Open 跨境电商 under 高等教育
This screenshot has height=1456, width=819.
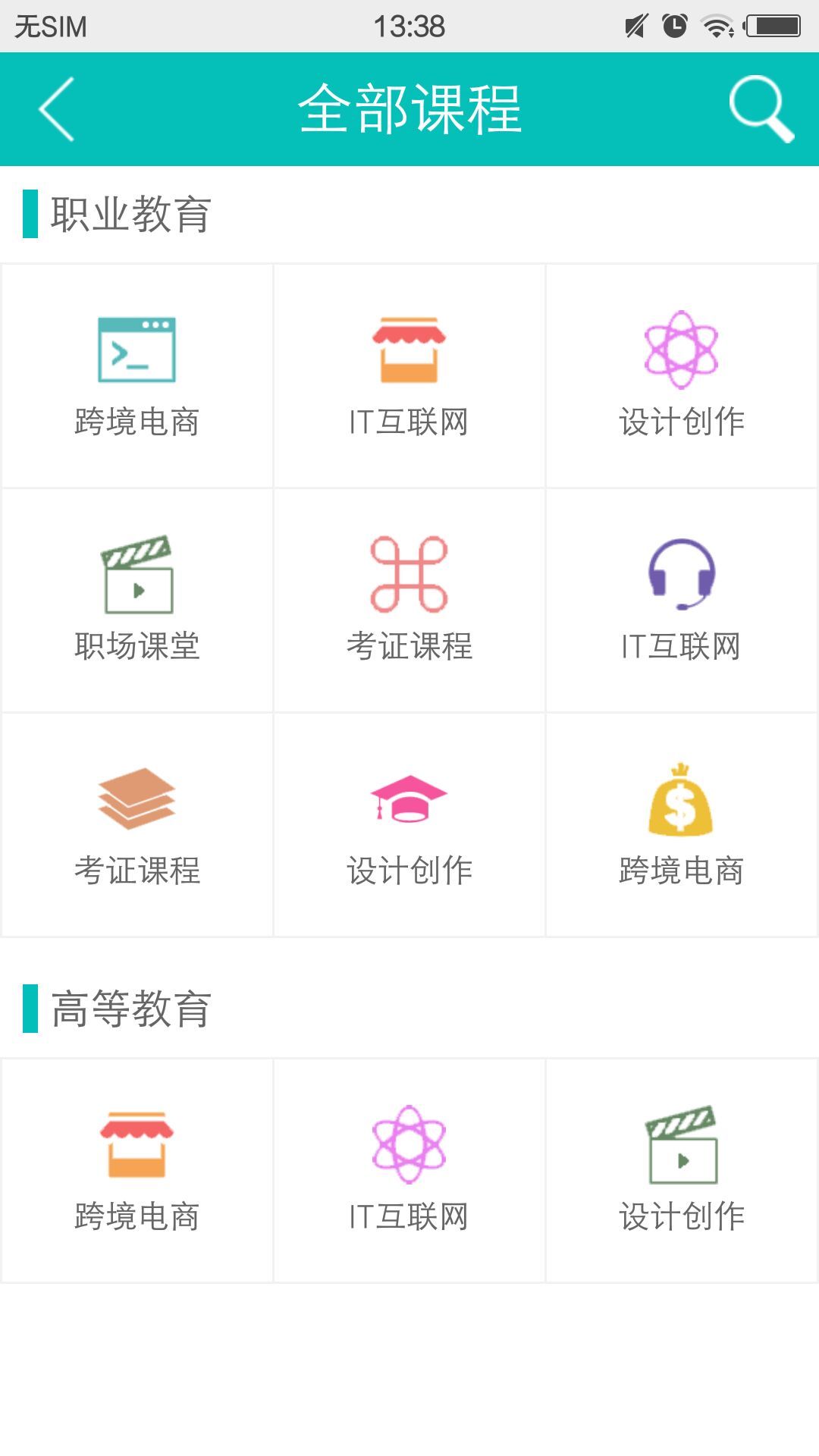[x=137, y=1171]
